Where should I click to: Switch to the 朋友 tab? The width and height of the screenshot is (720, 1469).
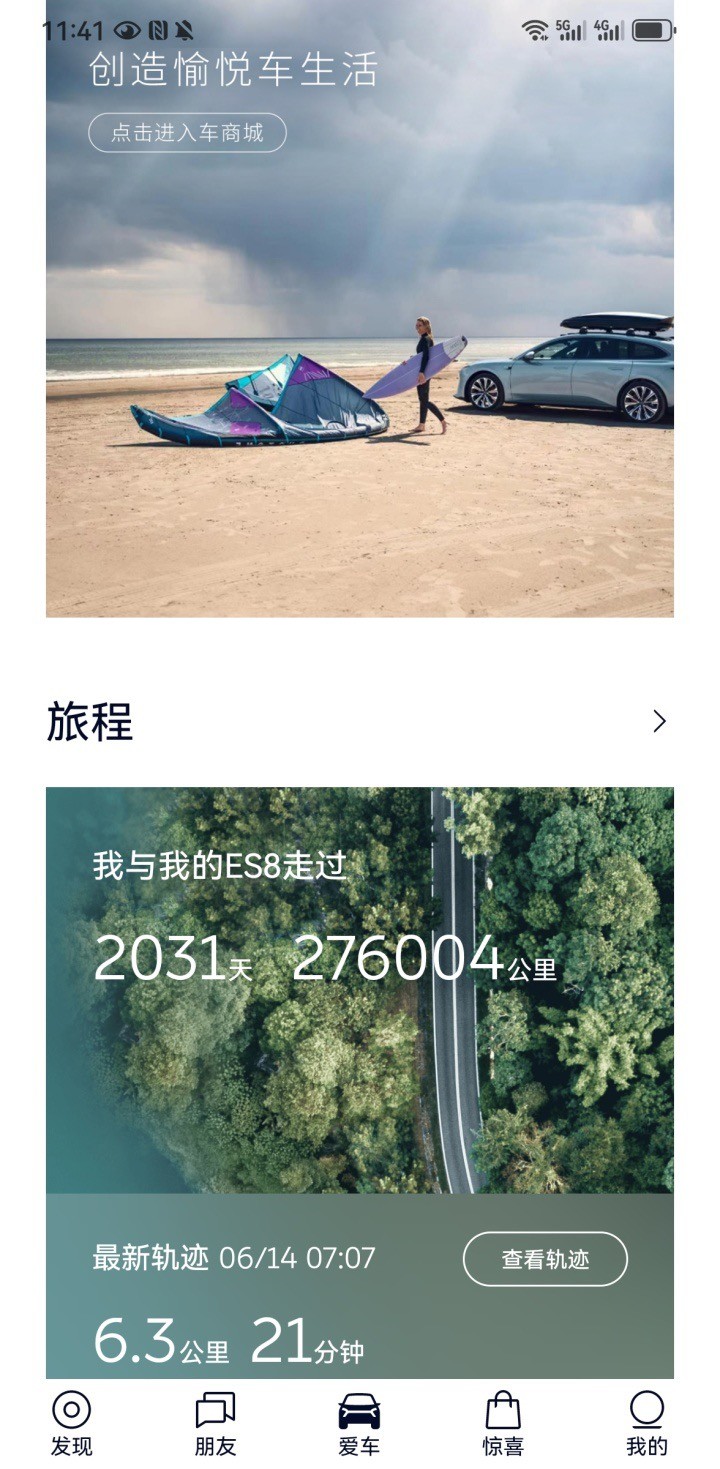tap(215, 1423)
